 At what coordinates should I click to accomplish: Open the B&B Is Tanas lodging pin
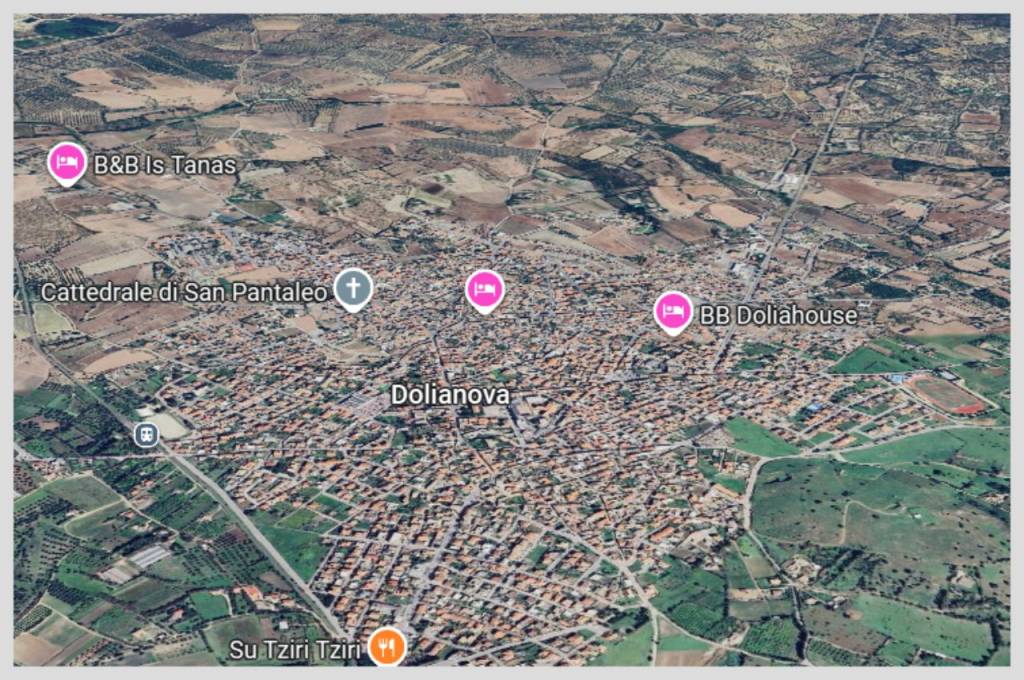point(67,162)
